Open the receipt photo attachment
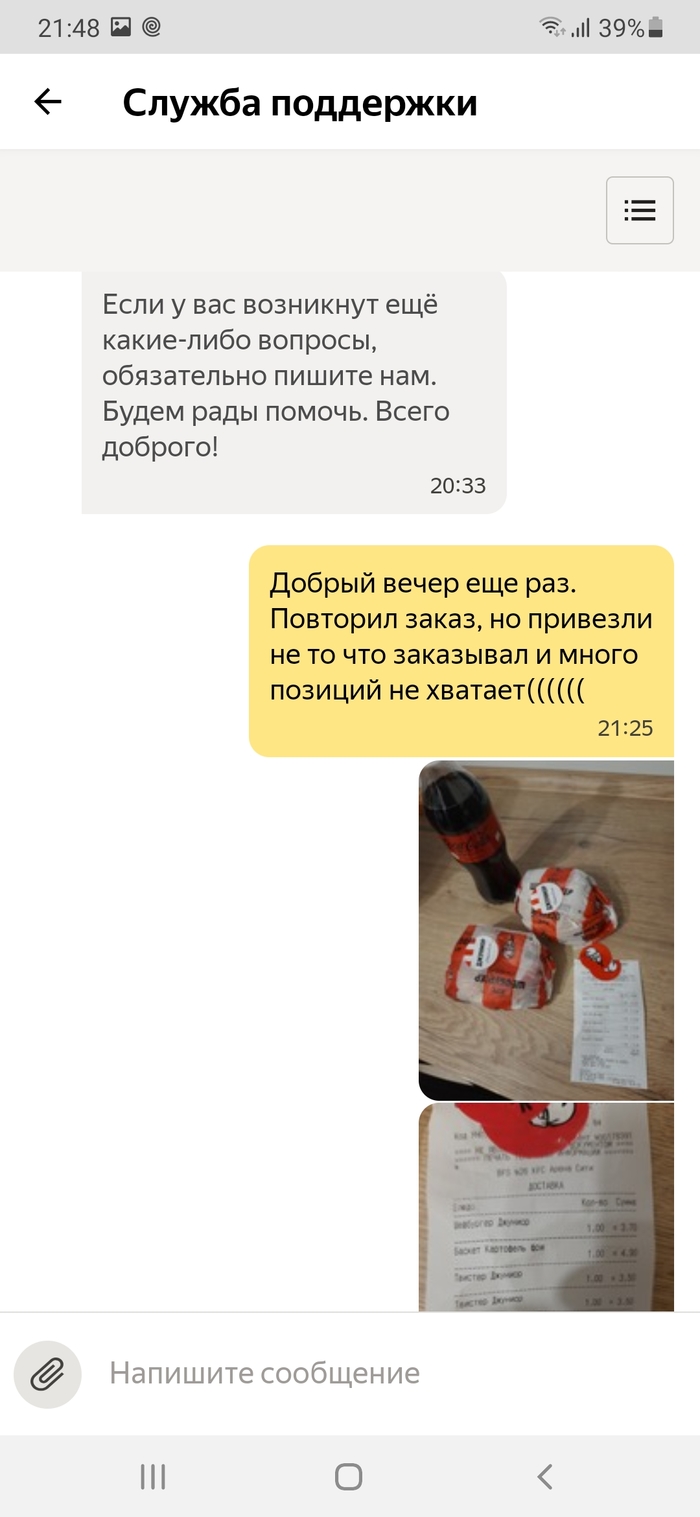Viewport: 700px width, 1517px height. [x=545, y=1205]
